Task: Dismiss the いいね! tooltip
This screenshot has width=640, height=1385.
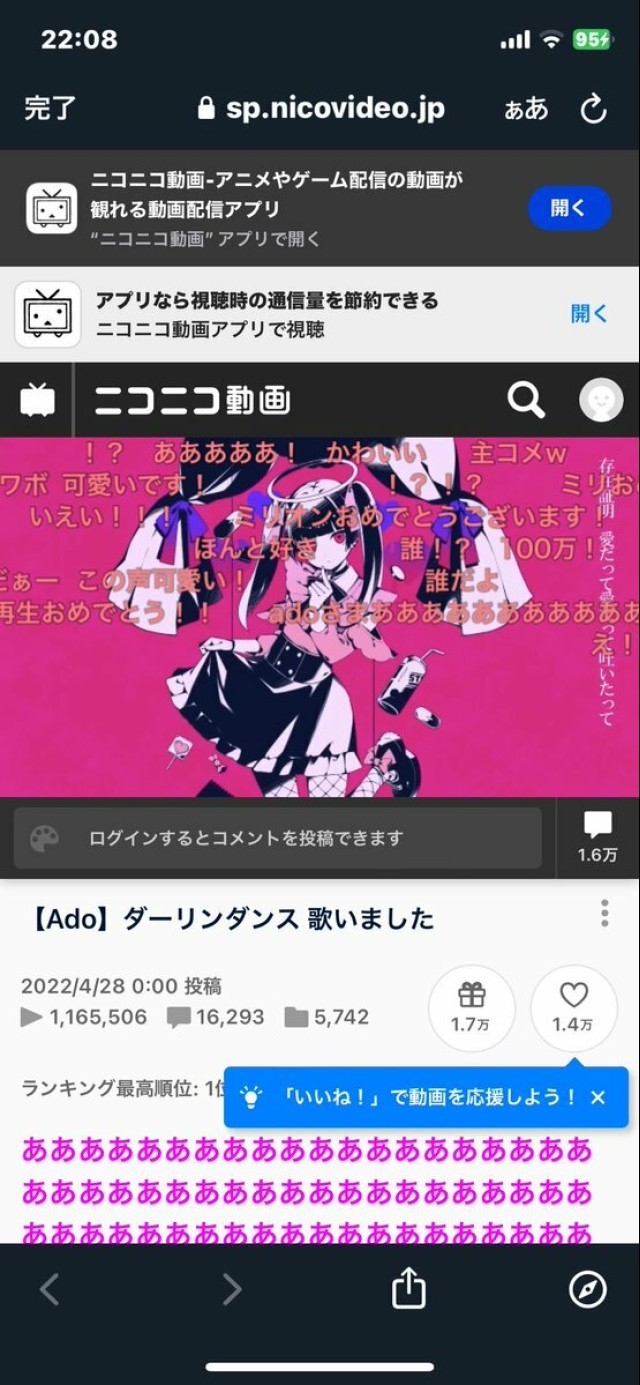Action: [x=598, y=1097]
